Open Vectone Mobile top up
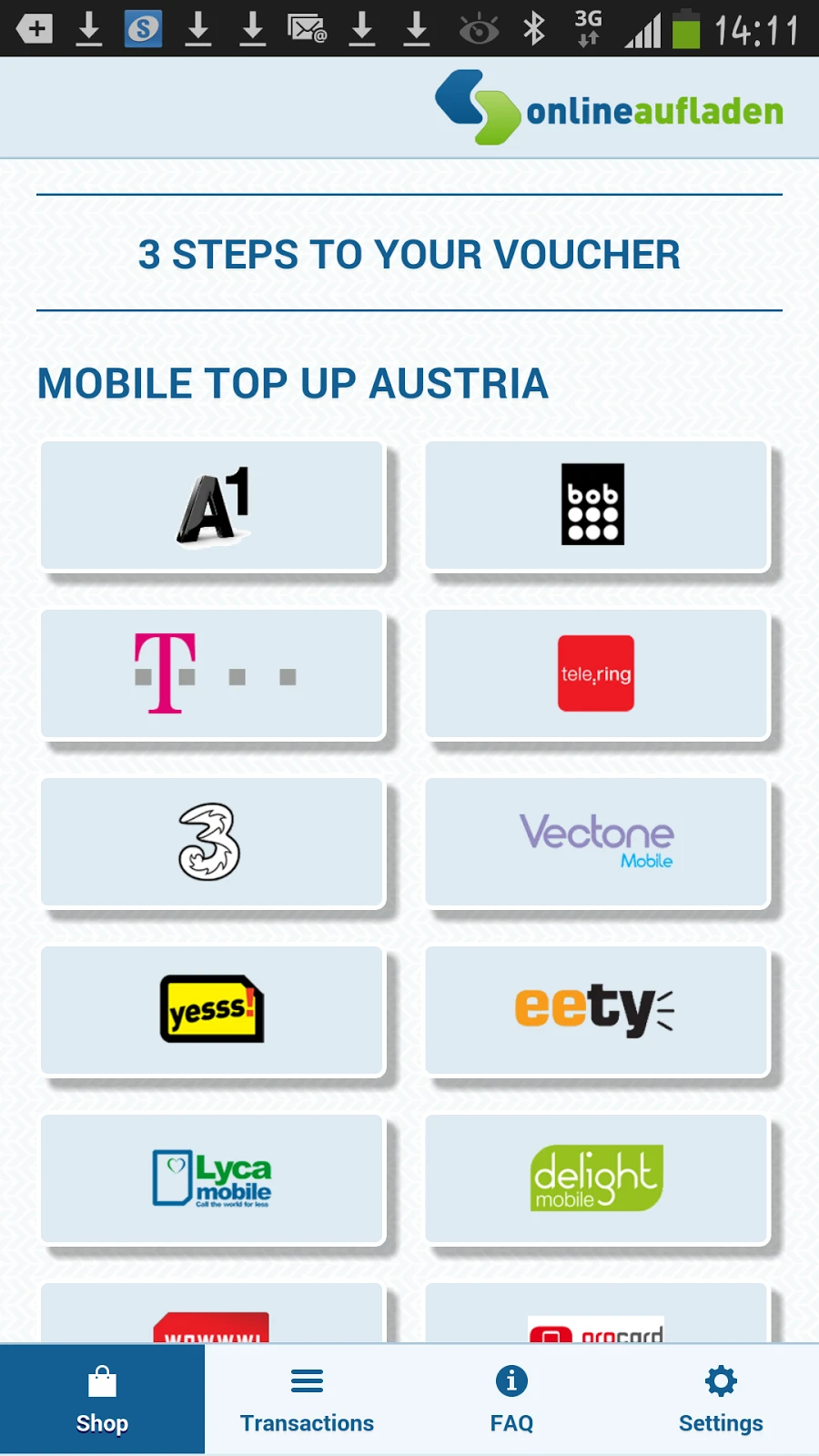The image size is (819, 1456). (x=595, y=842)
